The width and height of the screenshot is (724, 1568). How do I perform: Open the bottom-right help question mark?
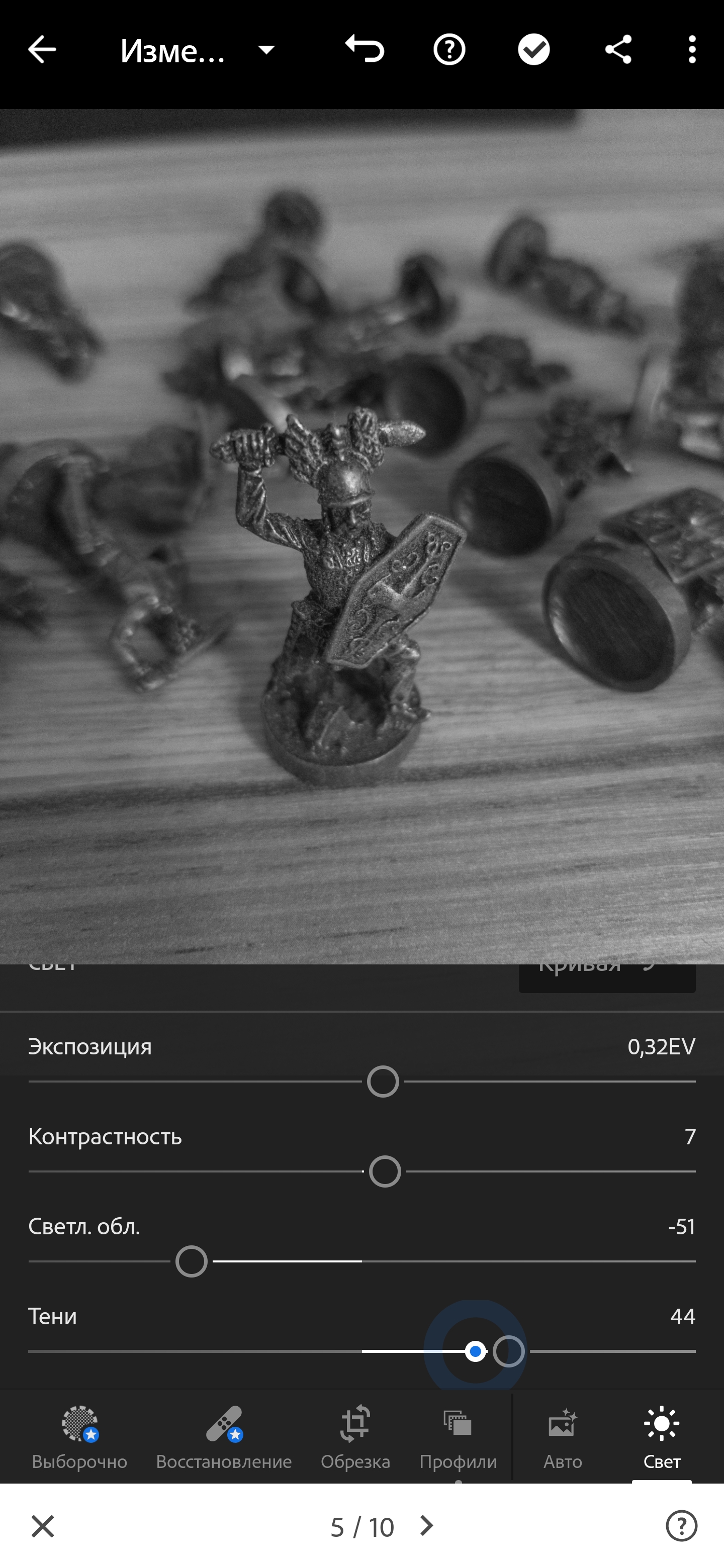point(681,1526)
